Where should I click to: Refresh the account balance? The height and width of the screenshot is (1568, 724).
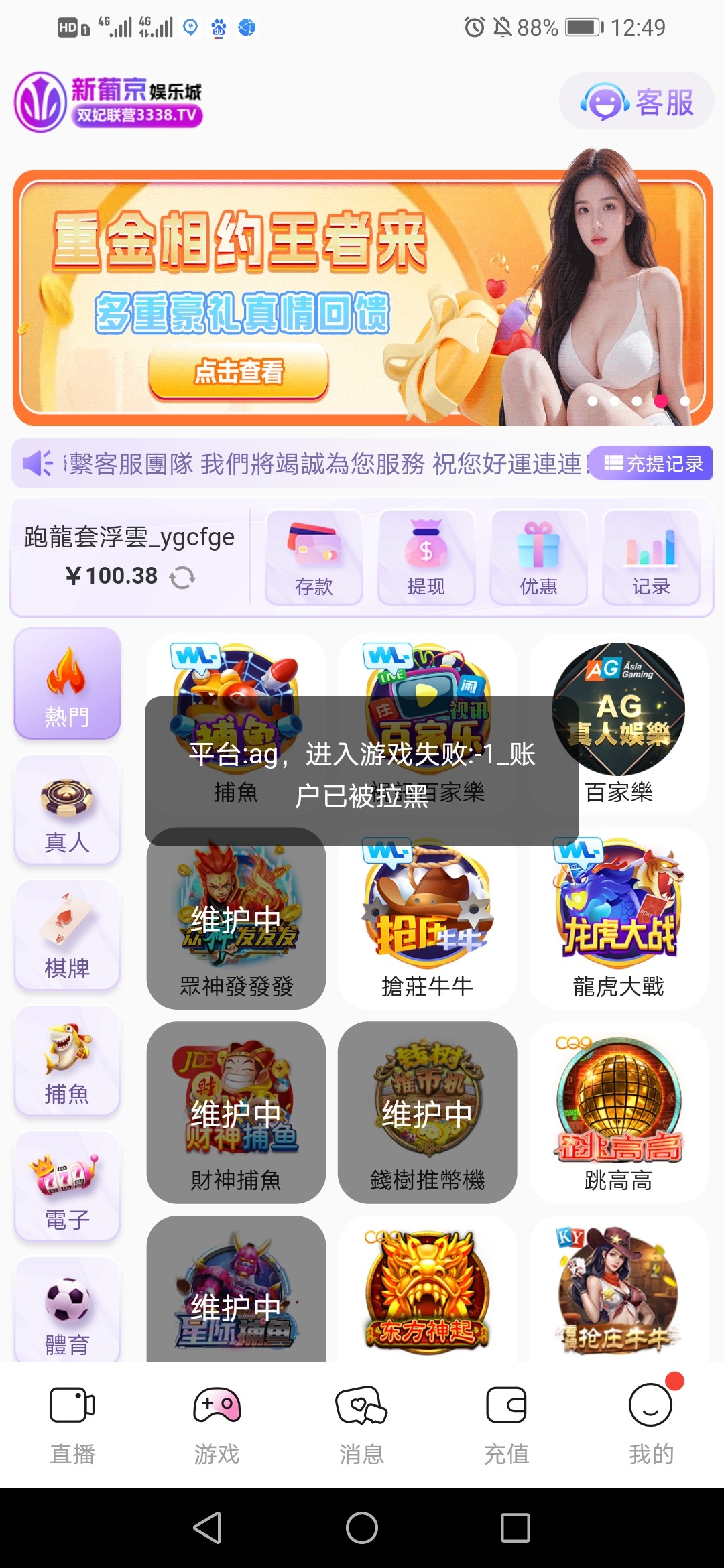[182, 577]
